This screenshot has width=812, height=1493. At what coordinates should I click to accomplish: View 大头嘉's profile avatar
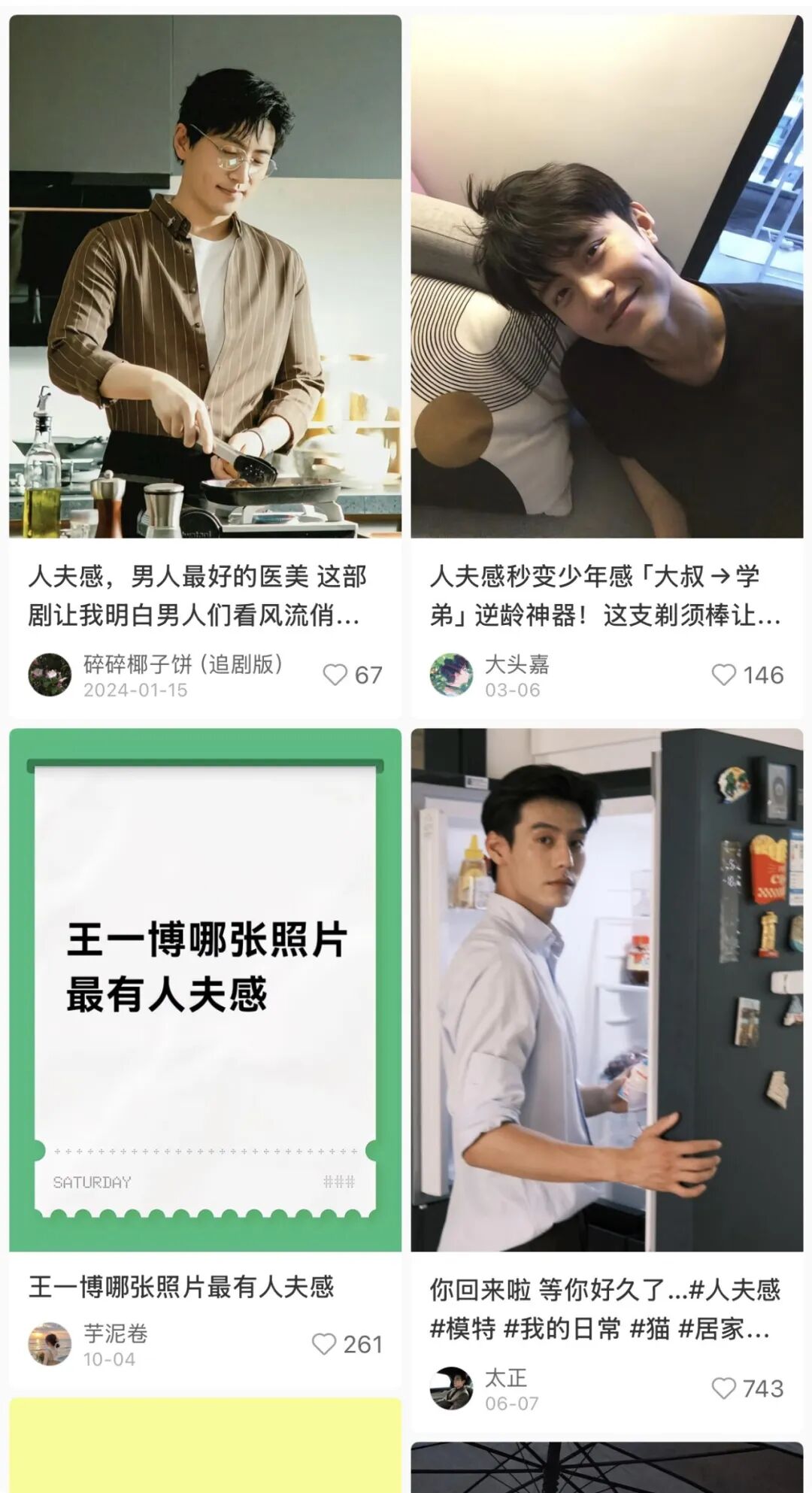click(x=451, y=675)
